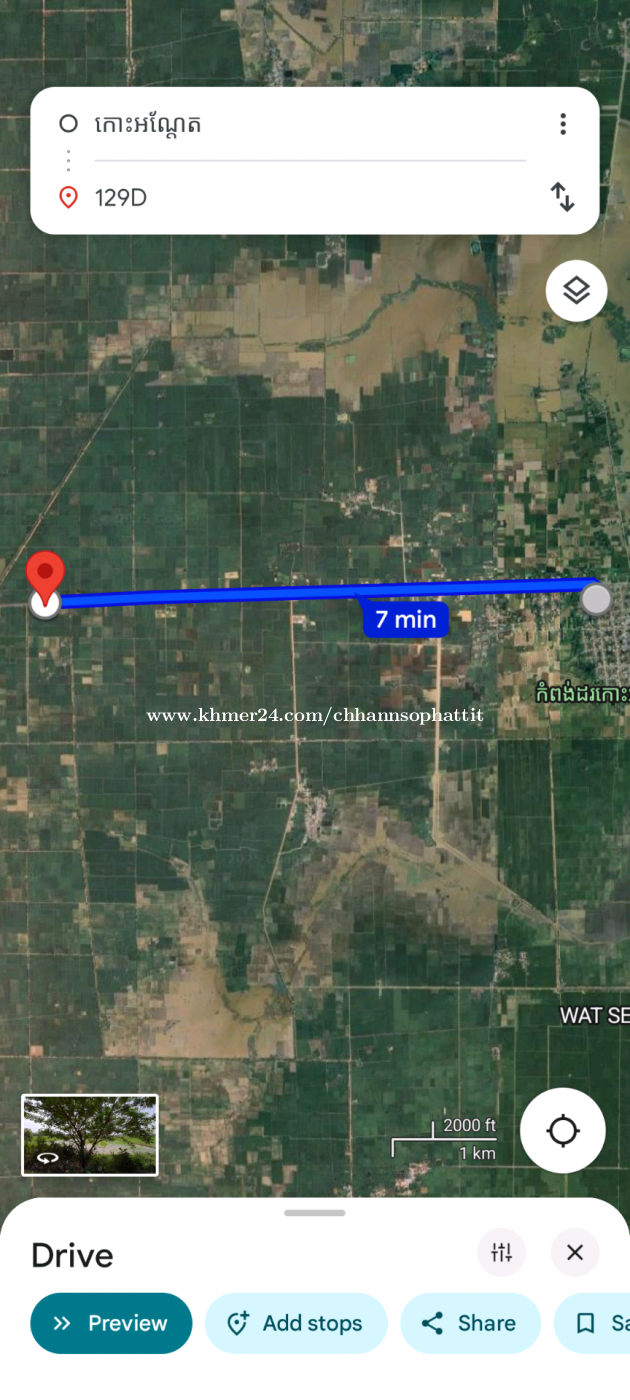
Task: Swap start and destination locations
Action: [x=563, y=197]
